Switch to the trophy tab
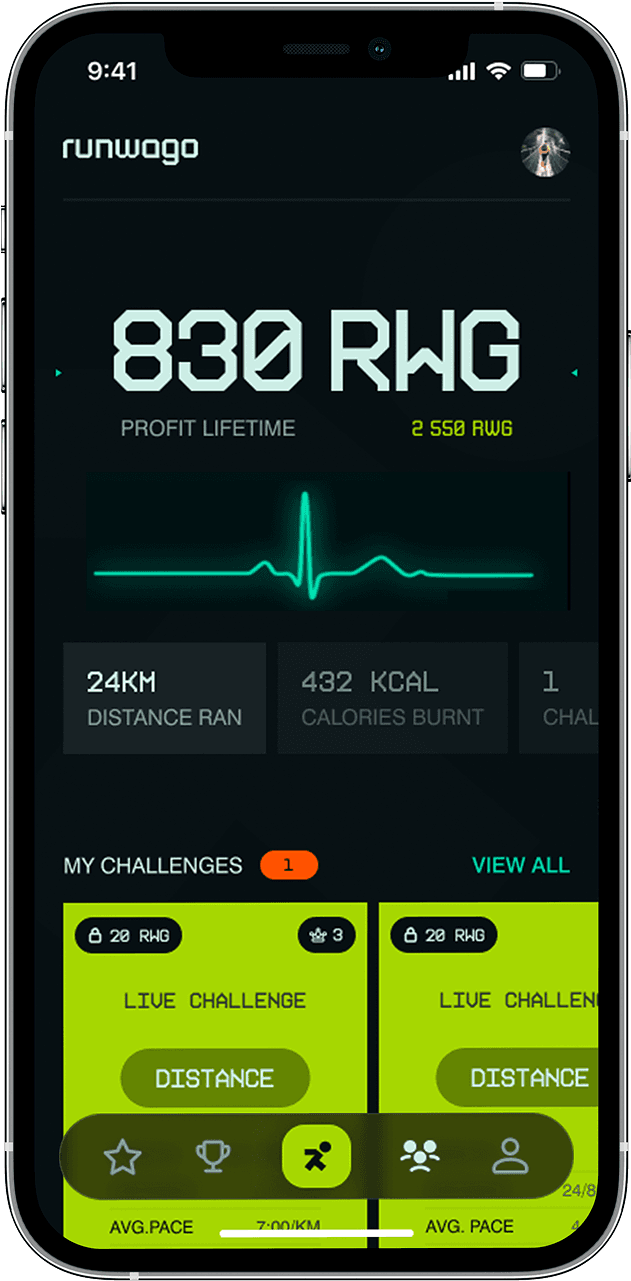The image size is (631, 1281). [x=212, y=1157]
